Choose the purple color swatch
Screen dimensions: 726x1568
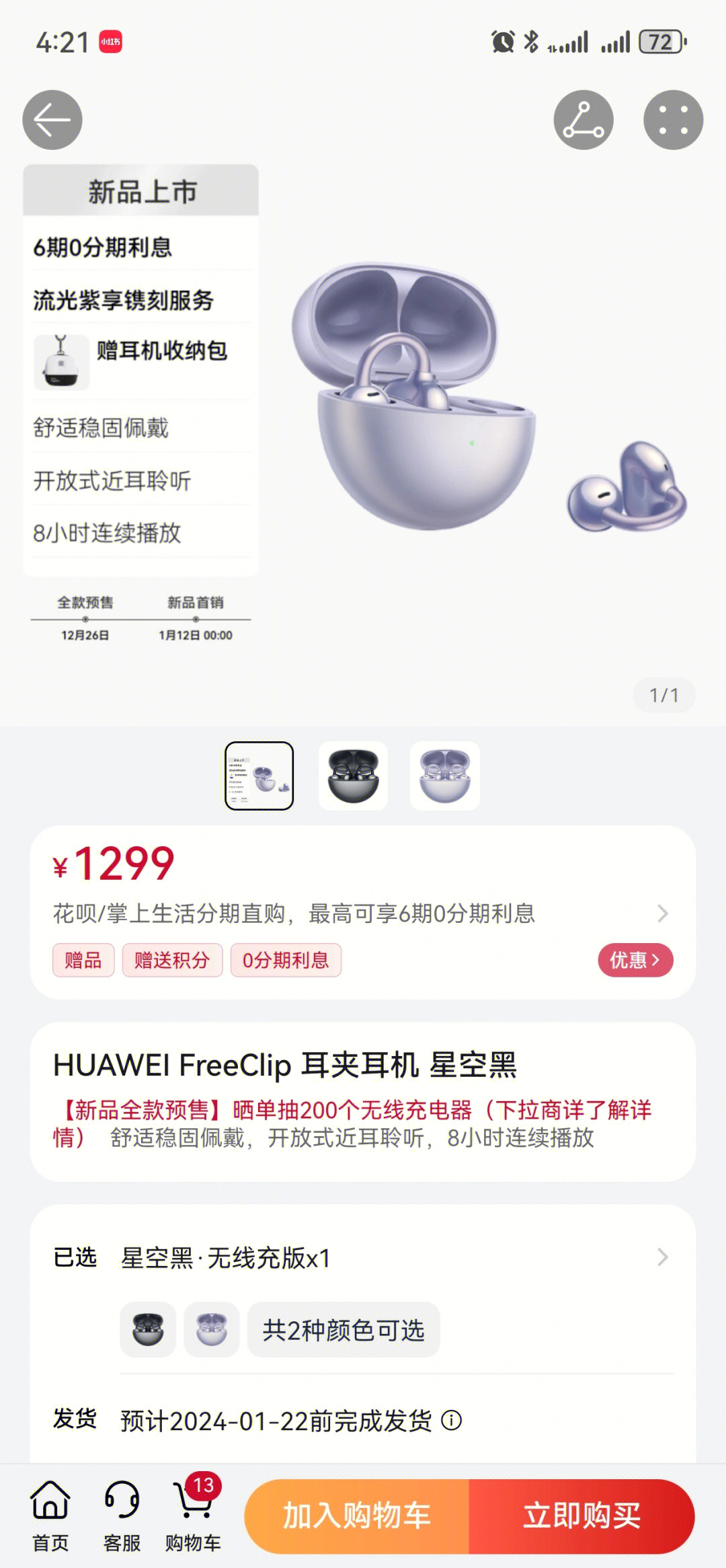tap(212, 1329)
